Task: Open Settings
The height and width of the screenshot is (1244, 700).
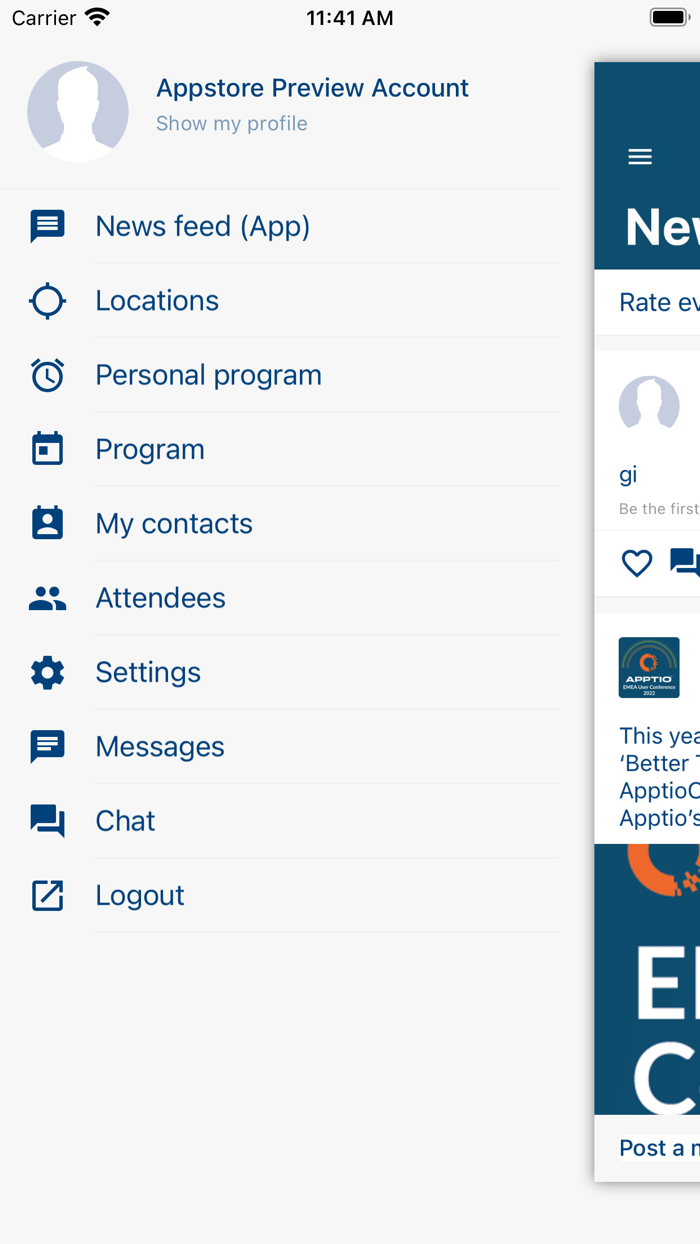Action: (148, 672)
